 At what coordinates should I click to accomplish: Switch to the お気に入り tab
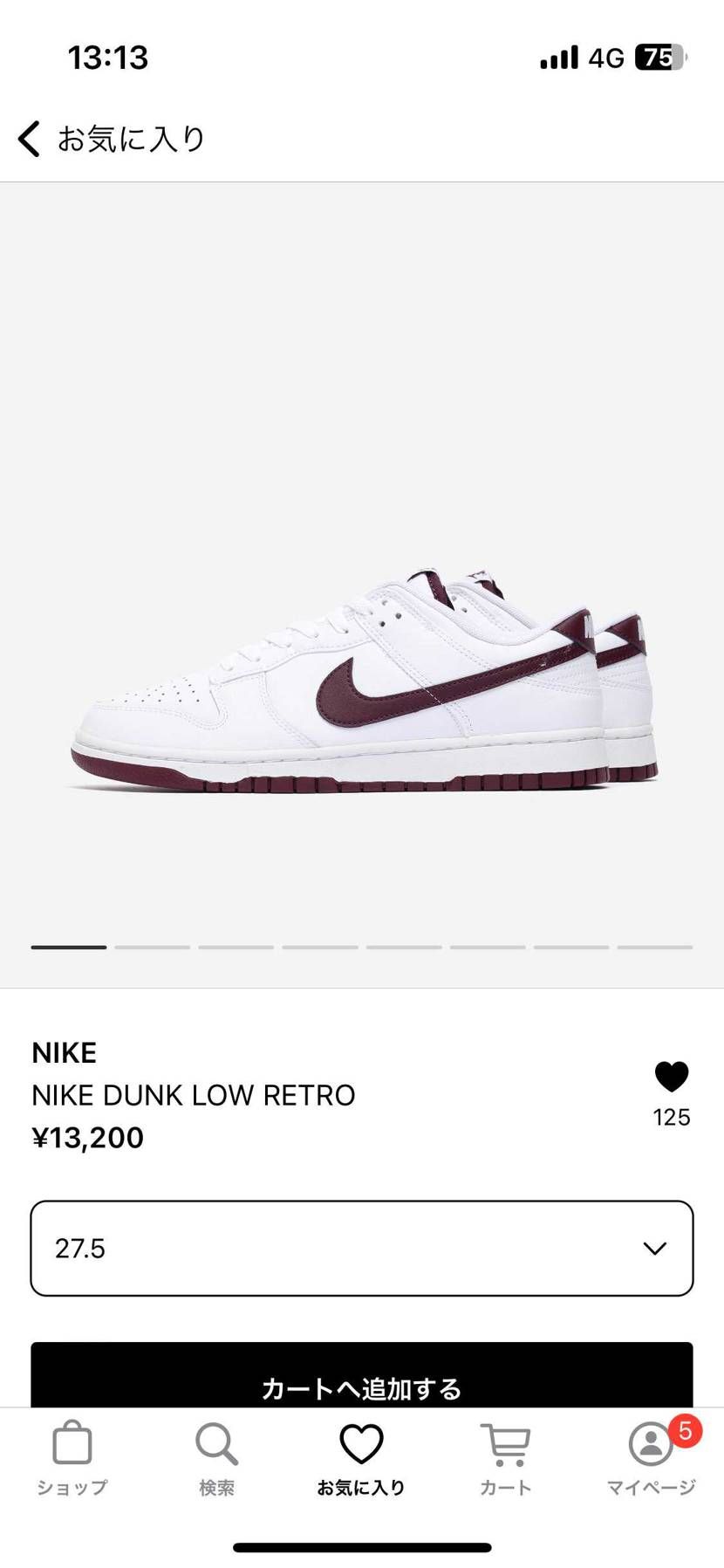[361, 1459]
